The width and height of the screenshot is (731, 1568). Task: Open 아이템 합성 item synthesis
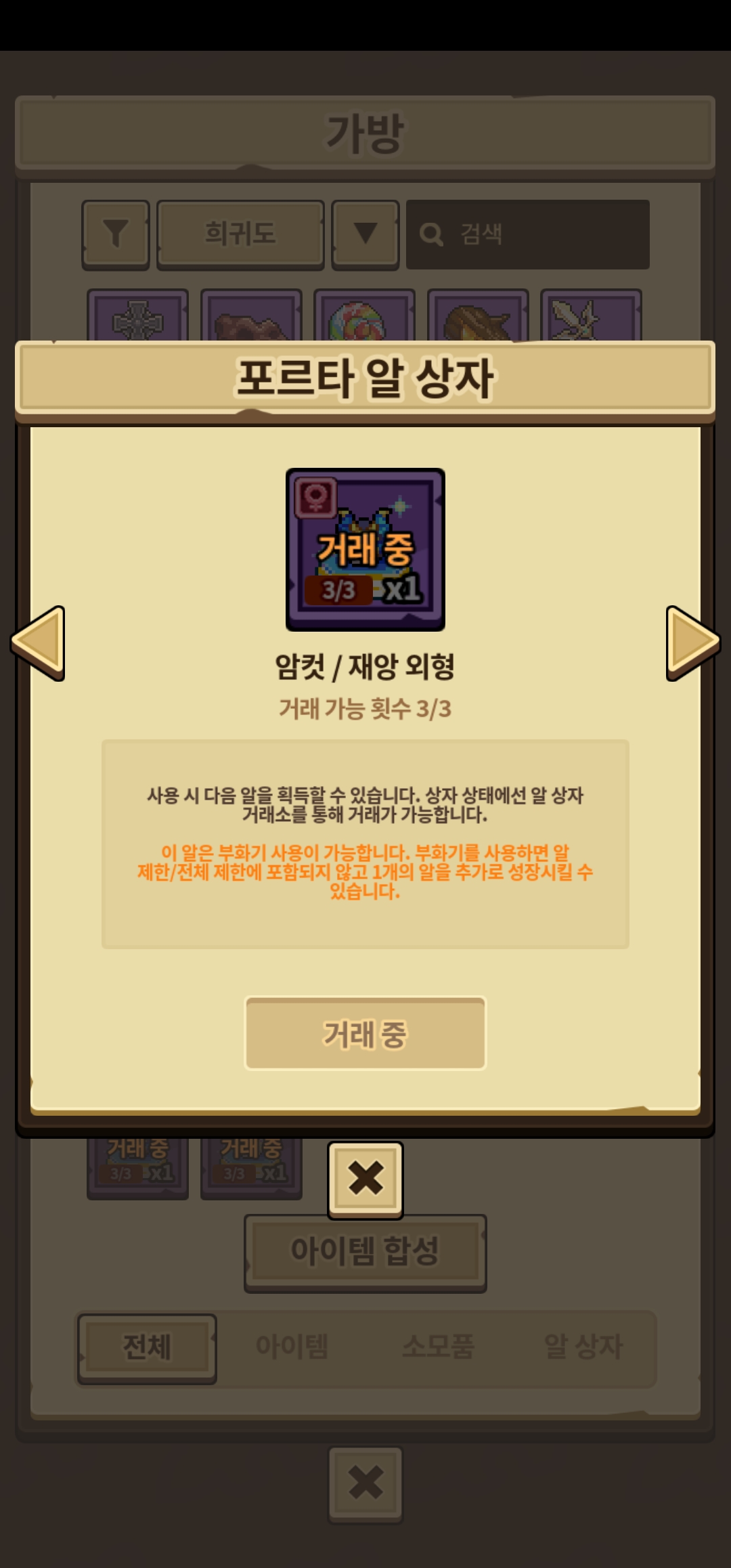click(365, 1253)
